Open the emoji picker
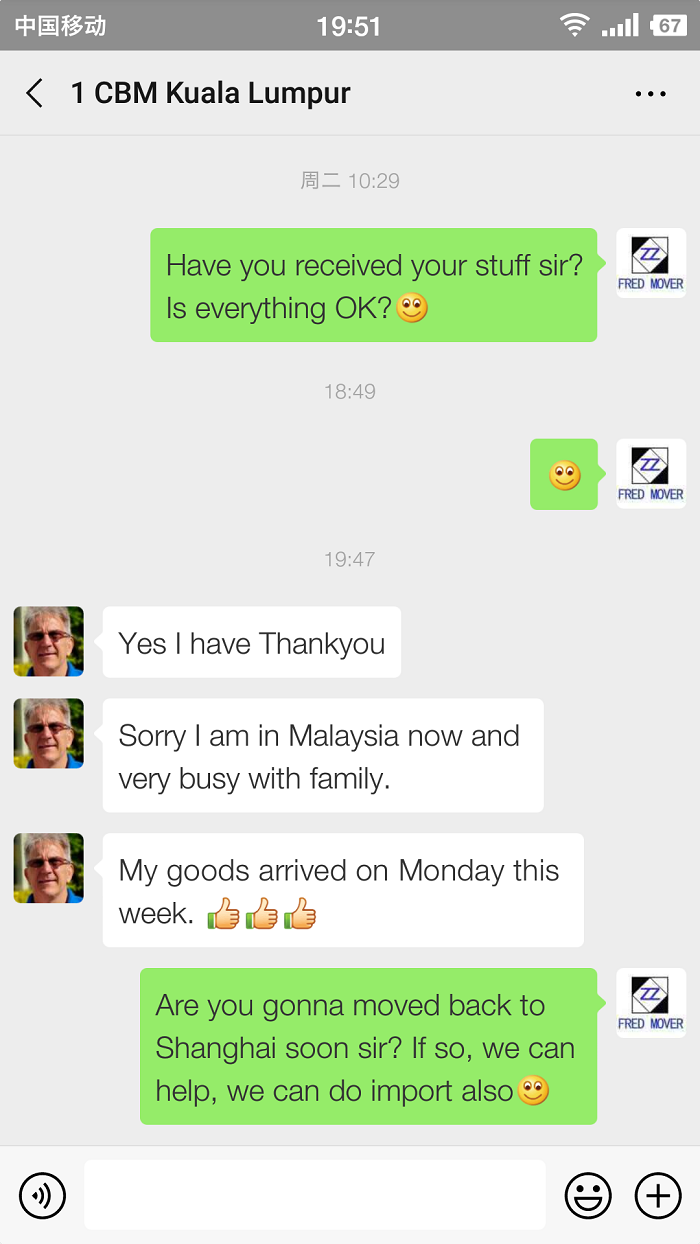 pos(589,1195)
